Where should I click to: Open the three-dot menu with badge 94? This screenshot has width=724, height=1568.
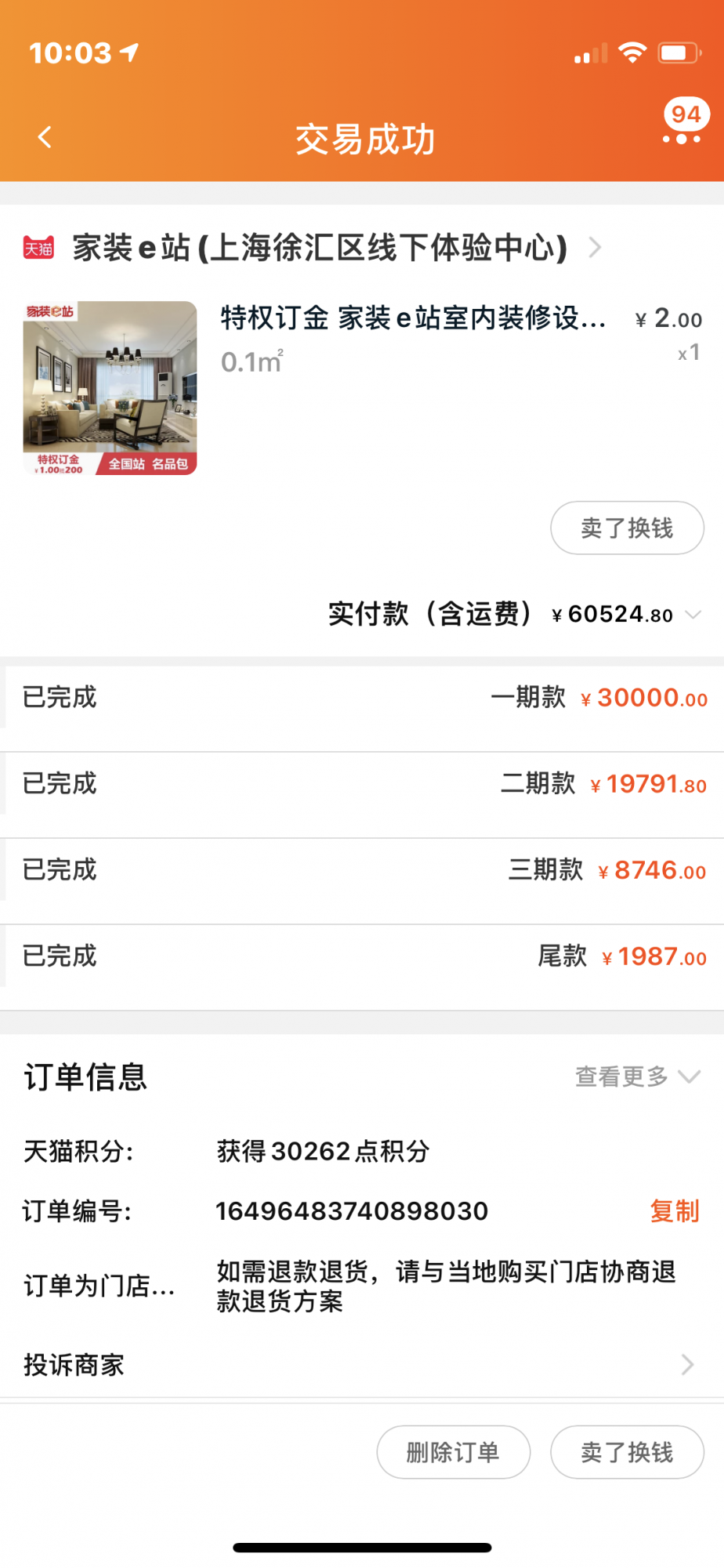(x=682, y=138)
